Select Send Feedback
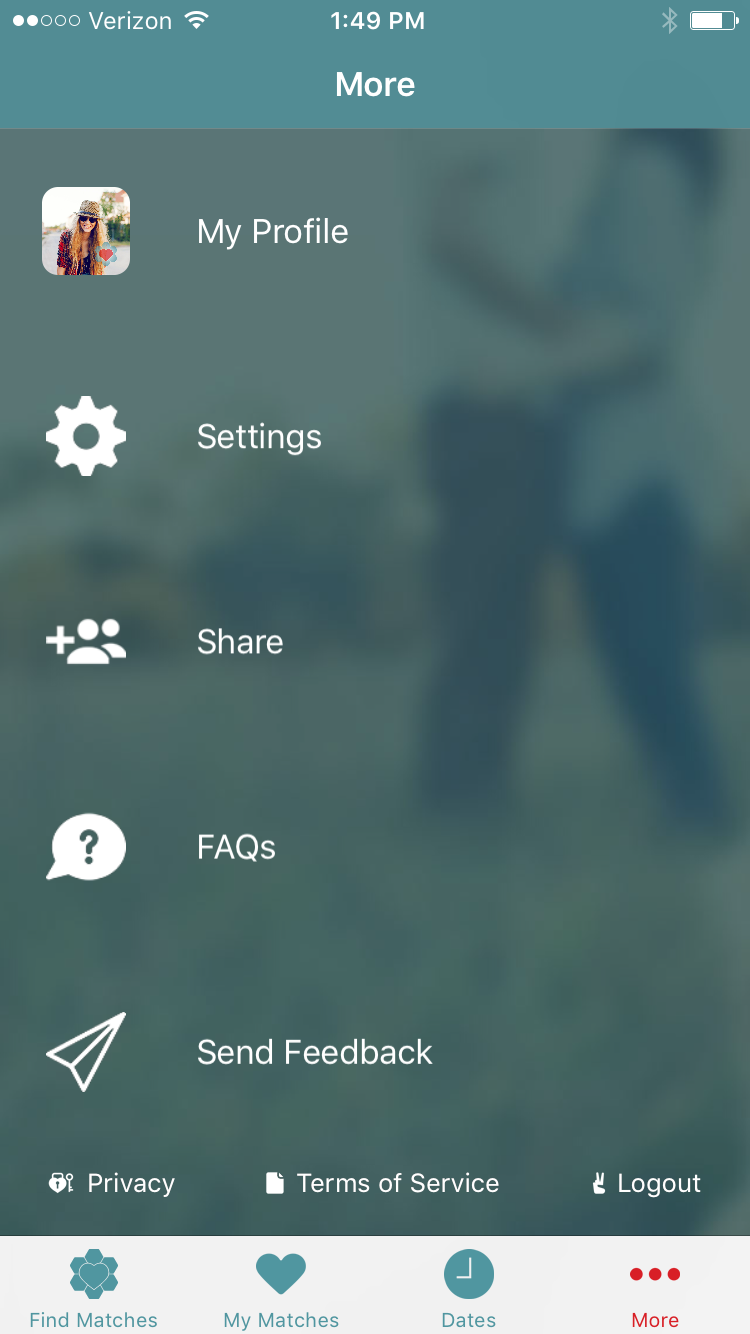This screenshot has height=1334, width=750. click(314, 1052)
